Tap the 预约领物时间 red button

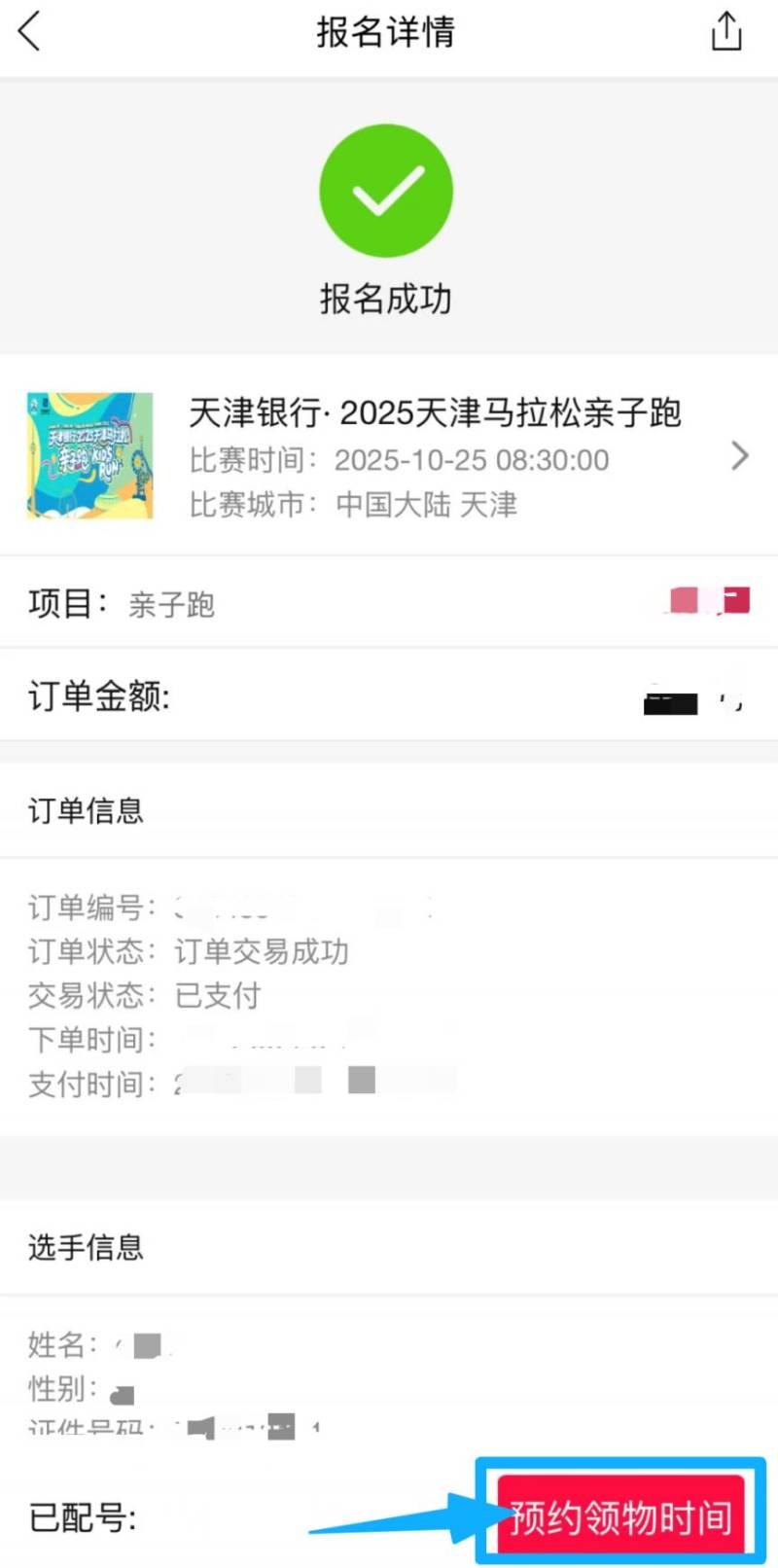coord(622,1514)
